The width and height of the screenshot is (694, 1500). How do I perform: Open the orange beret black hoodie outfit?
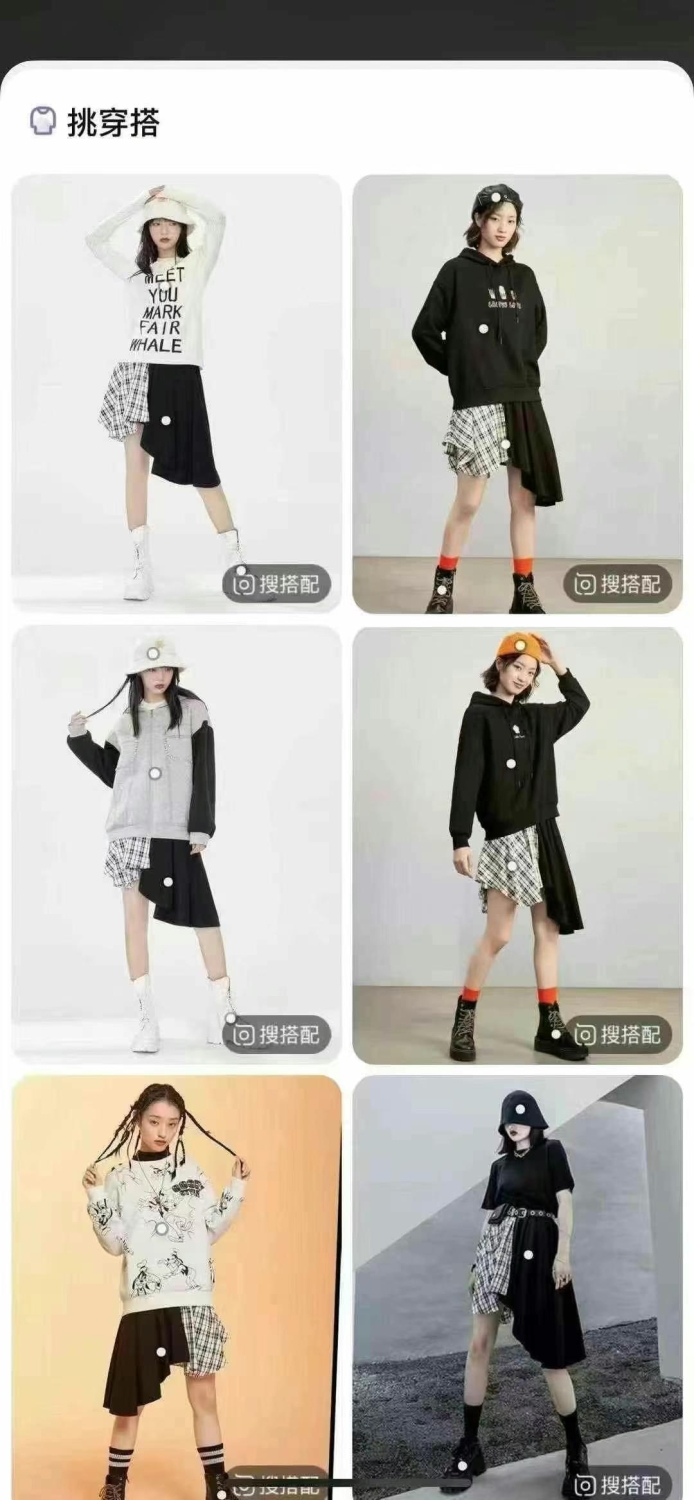(517, 845)
